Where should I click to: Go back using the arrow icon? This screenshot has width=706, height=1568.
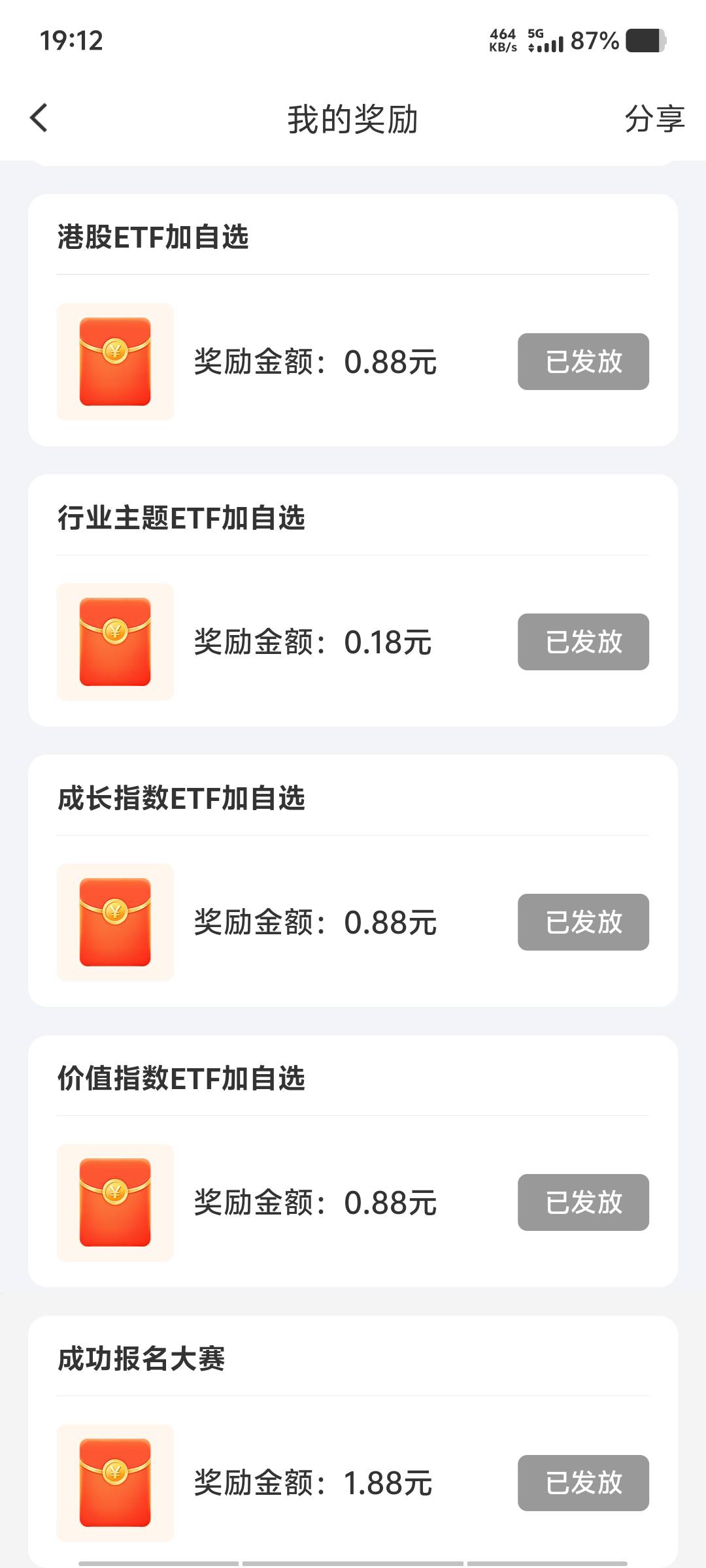(39, 118)
